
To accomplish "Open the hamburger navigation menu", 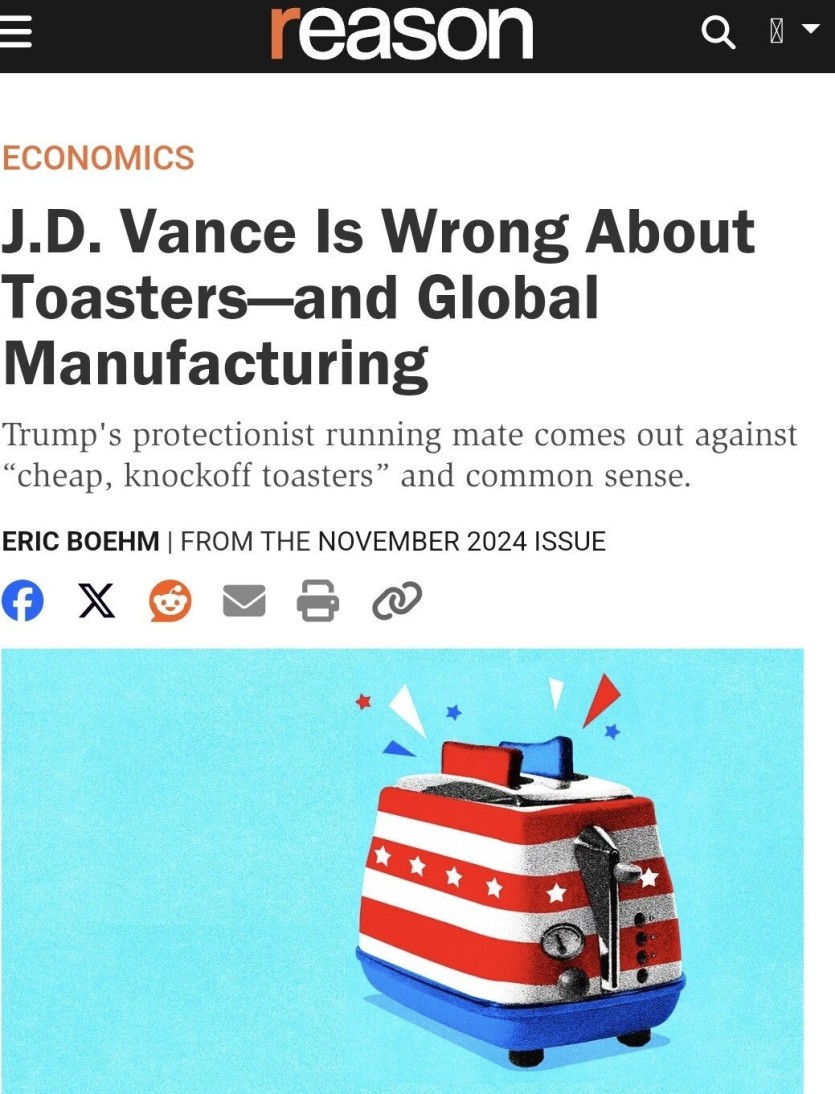I will [16, 33].
